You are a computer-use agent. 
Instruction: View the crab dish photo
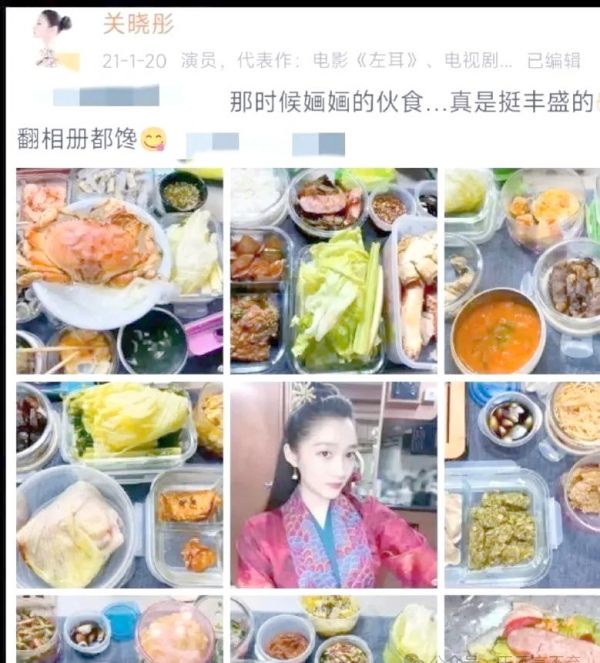click(x=119, y=270)
